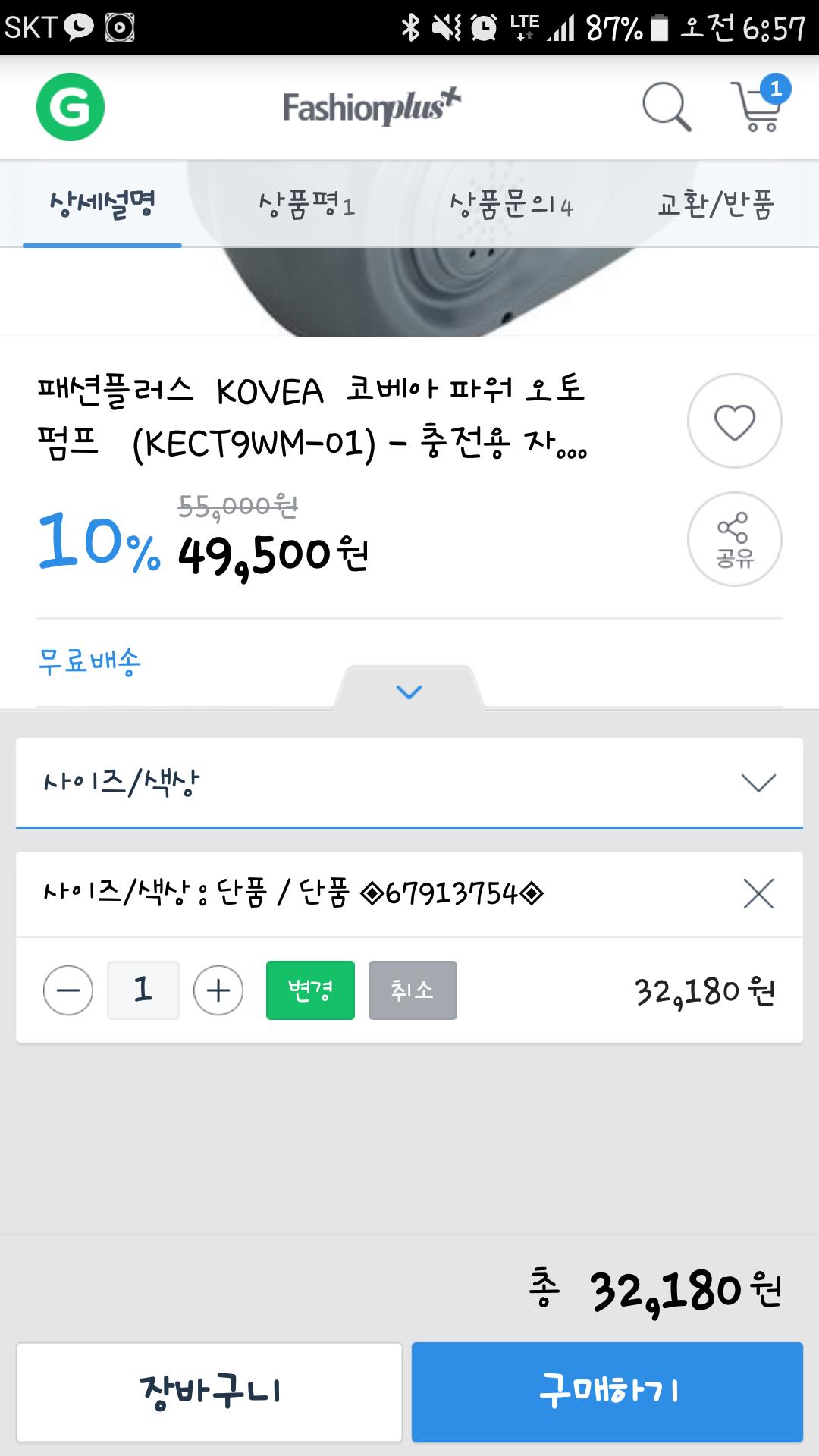This screenshot has height=1456, width=819.
Task: Add item to cart with 장바구니
Action: coord(209,1392)
